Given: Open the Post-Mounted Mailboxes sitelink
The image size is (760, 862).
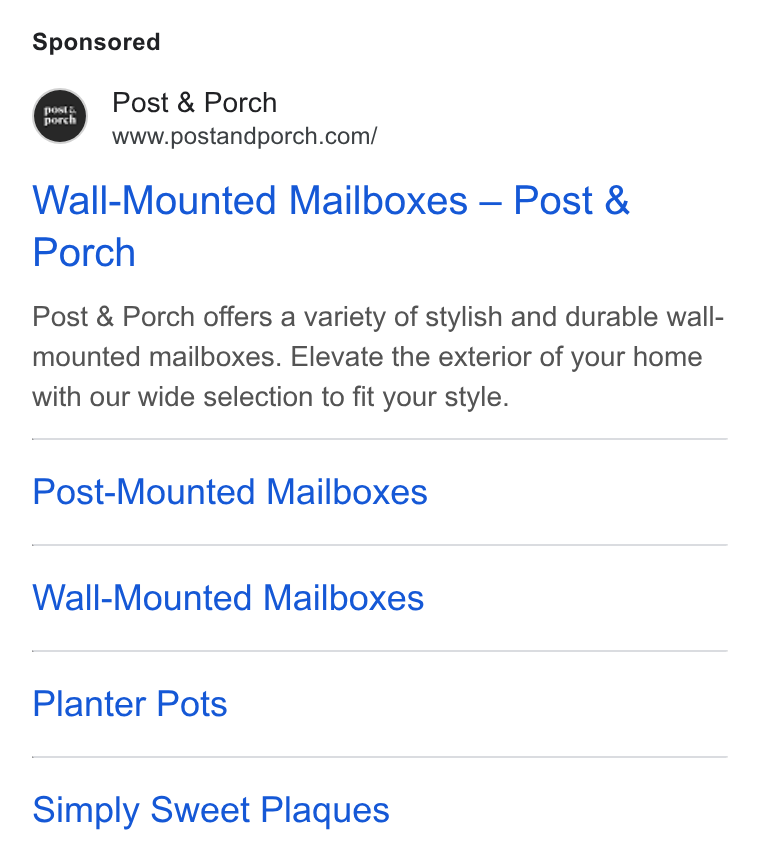Looking at the screenshot, I should click(230, 491).
